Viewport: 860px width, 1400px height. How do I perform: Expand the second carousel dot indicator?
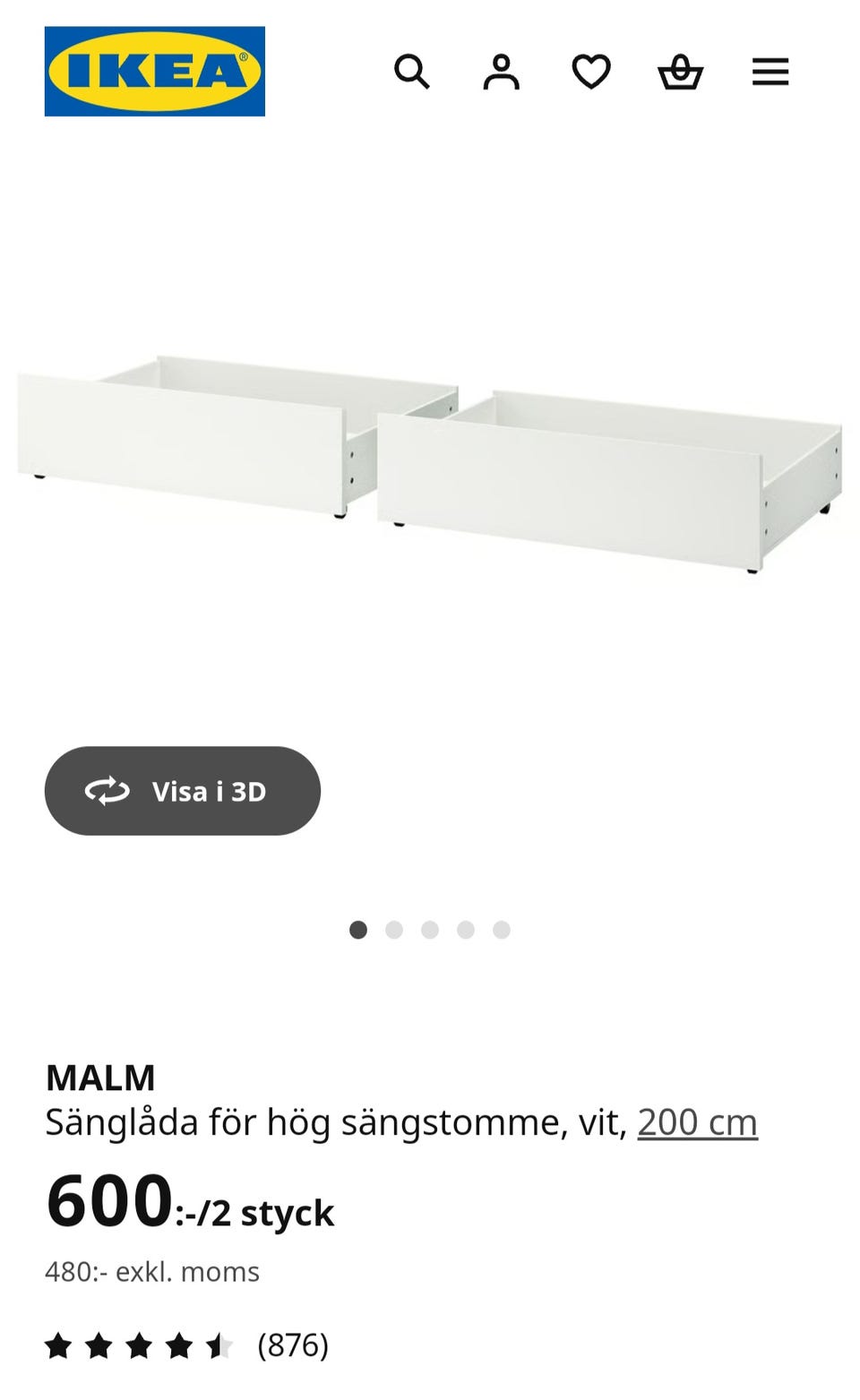[x=394, y=930]
